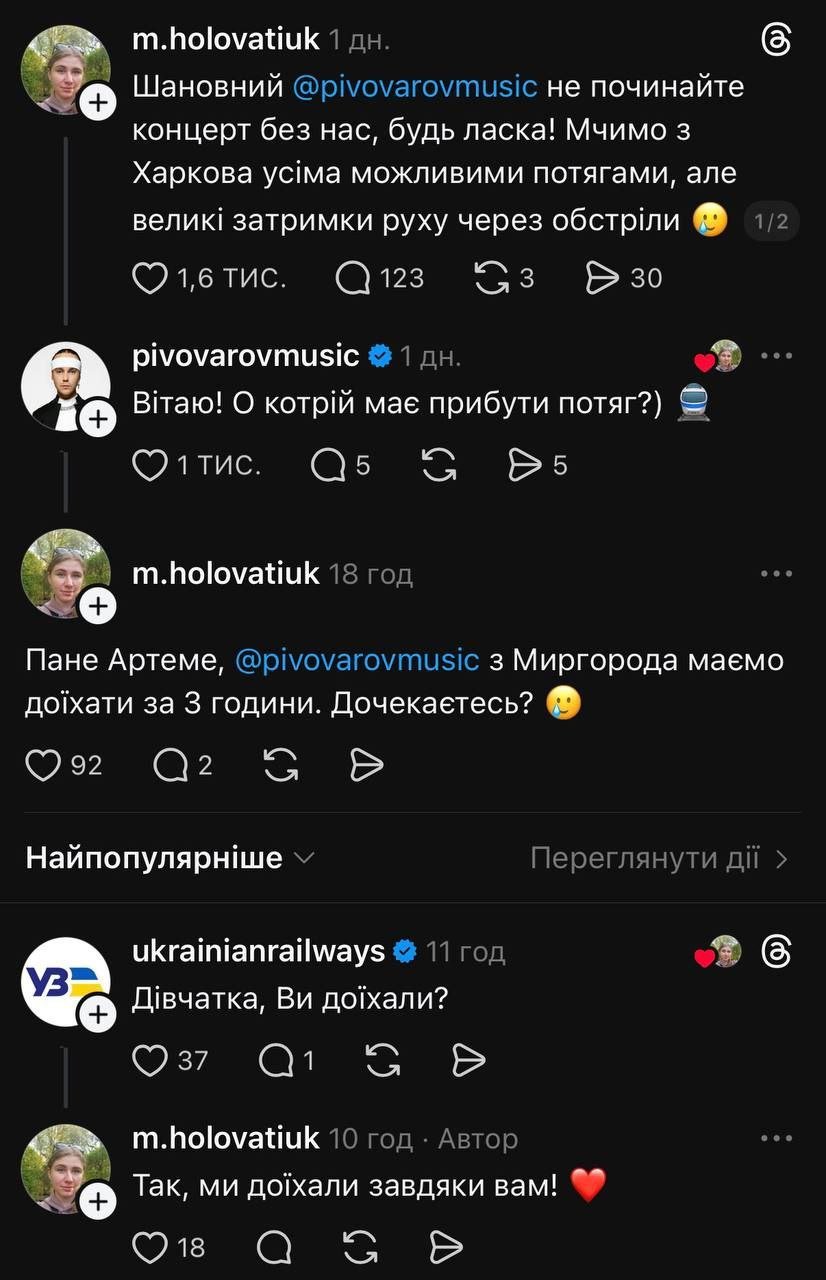Repost the post that has 3 reposts
This screenshot has width=826, height=1280.
tap(491, 277)
